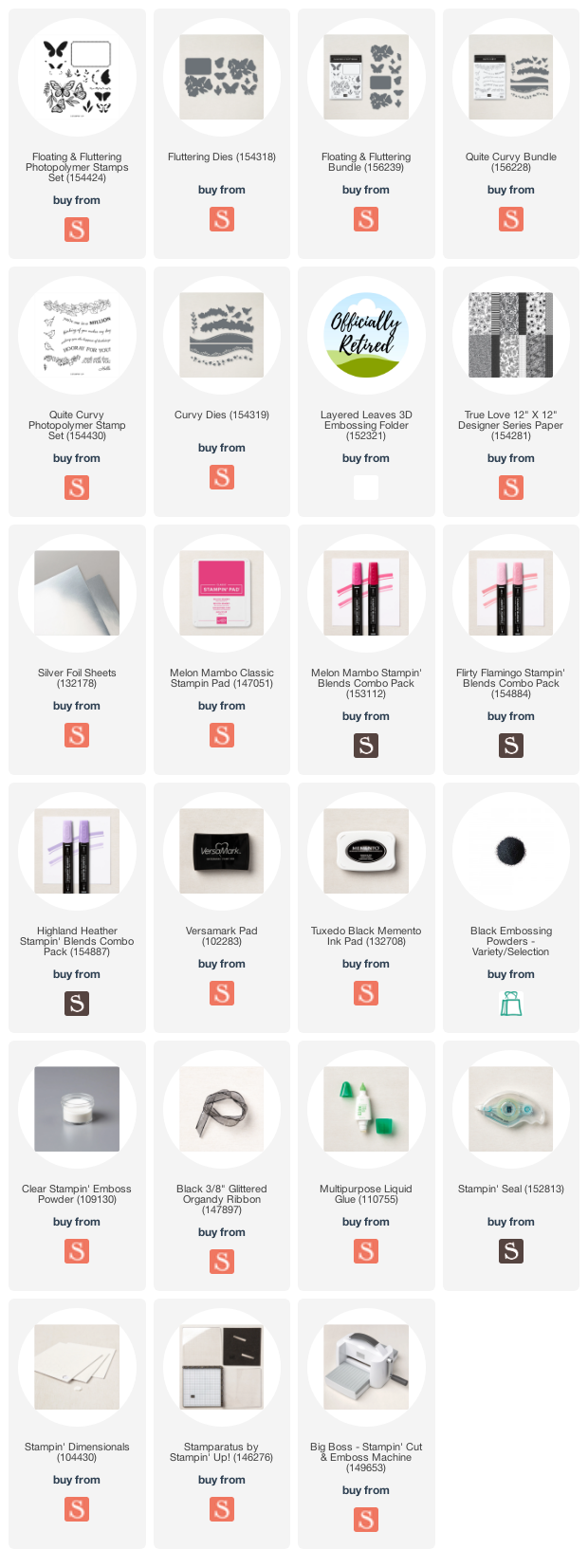This screenshot has width=588, height=1568.
Task: Open Layered Leaves 3D Embossing Folder card
Action: [x=366, y=336]
